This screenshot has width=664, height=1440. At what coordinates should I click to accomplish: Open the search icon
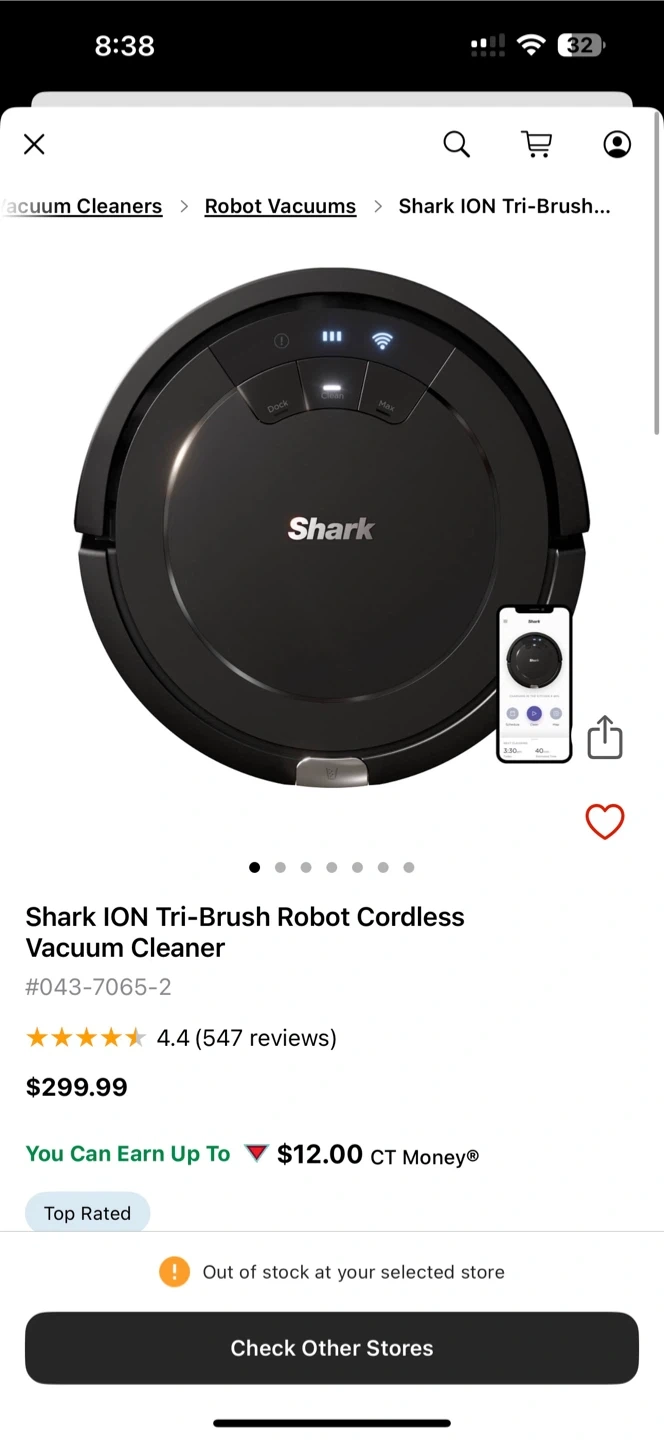[456, 145]
